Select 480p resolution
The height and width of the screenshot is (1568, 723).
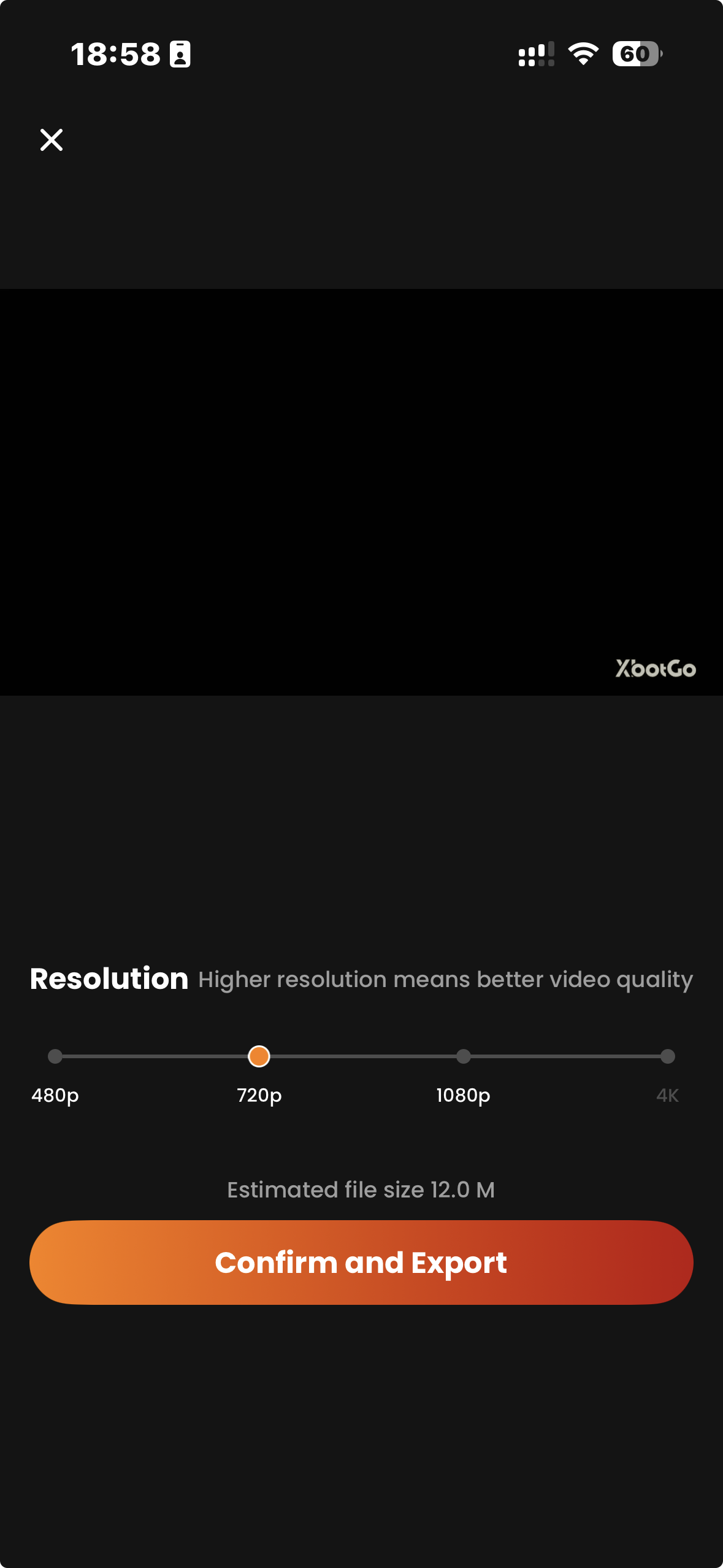pyautogui.click(x=55, y=1056)
